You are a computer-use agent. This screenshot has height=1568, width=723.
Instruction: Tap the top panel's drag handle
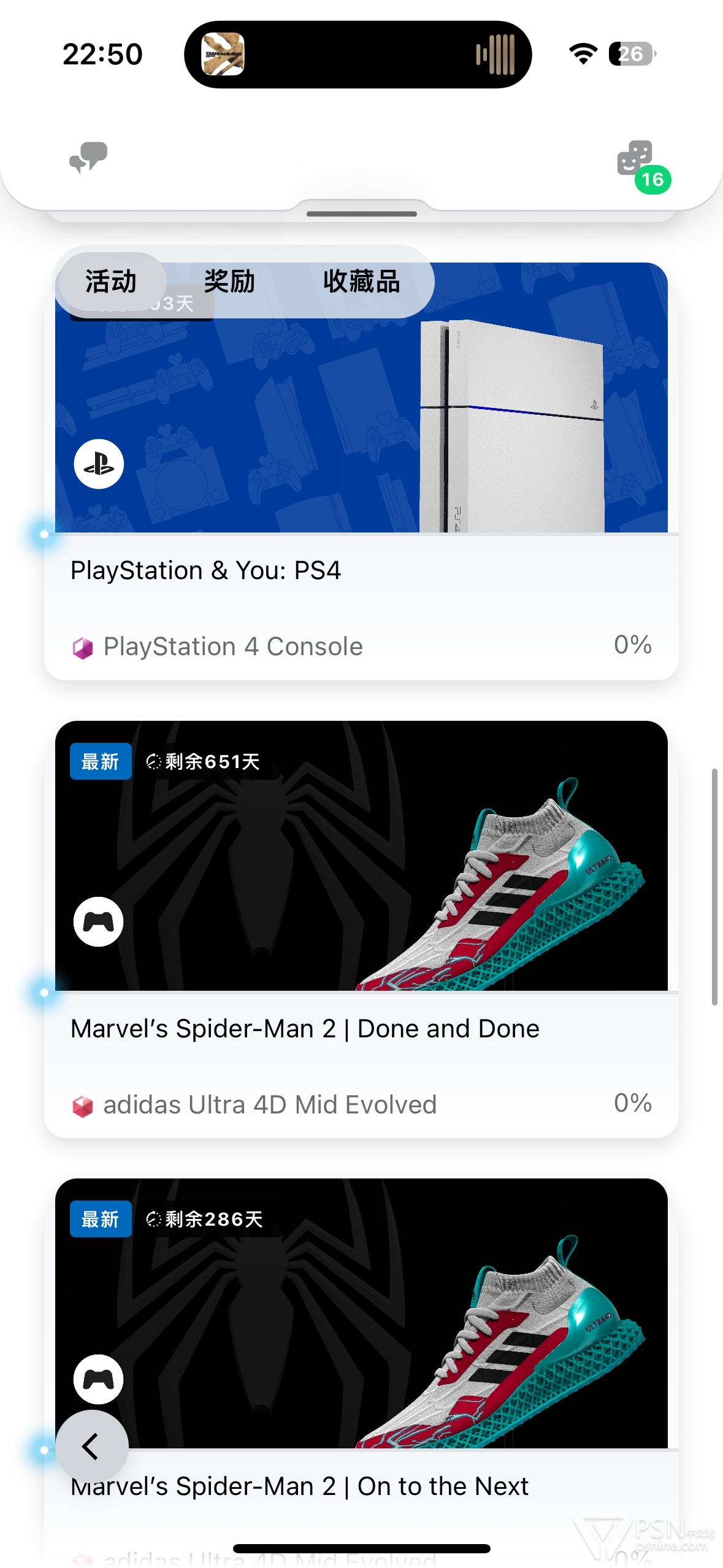pyautogui.click(x=362, y=213)
